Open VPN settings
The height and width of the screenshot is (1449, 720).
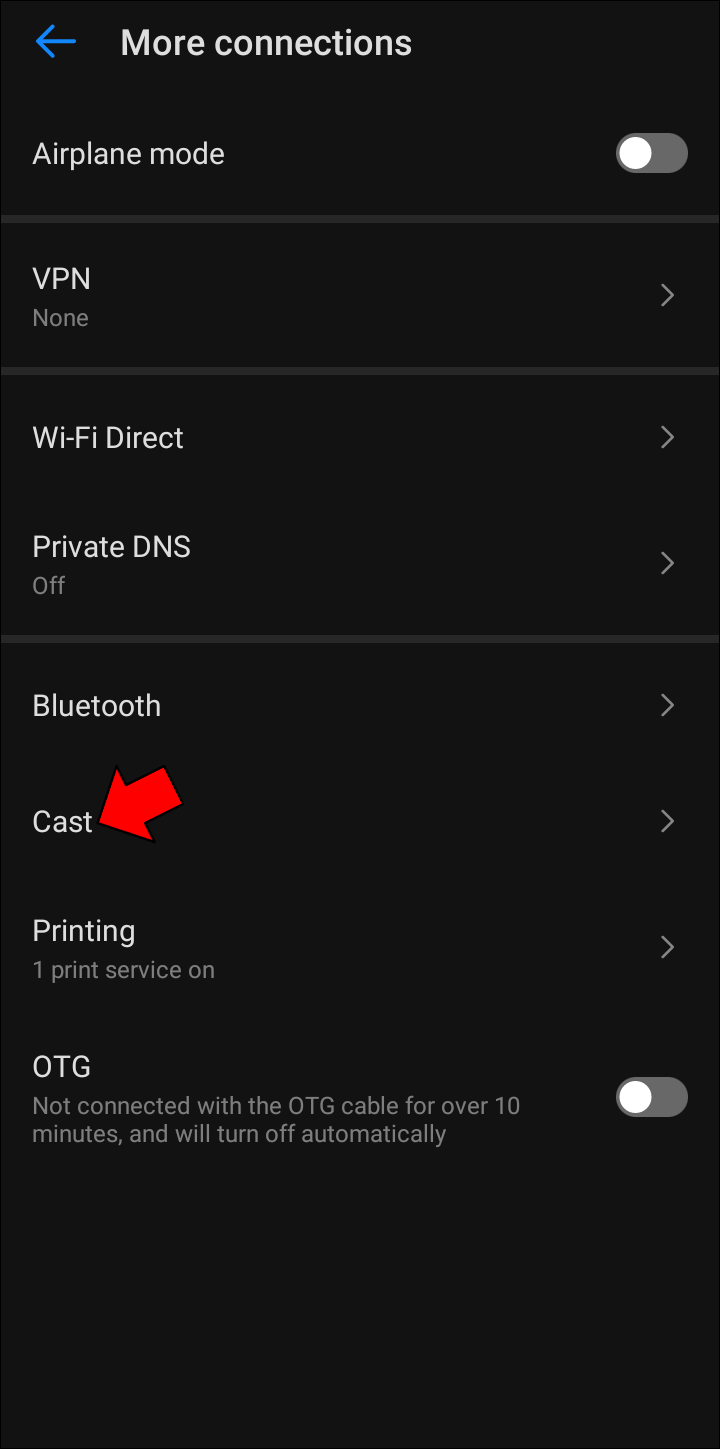tap(360, 296)
